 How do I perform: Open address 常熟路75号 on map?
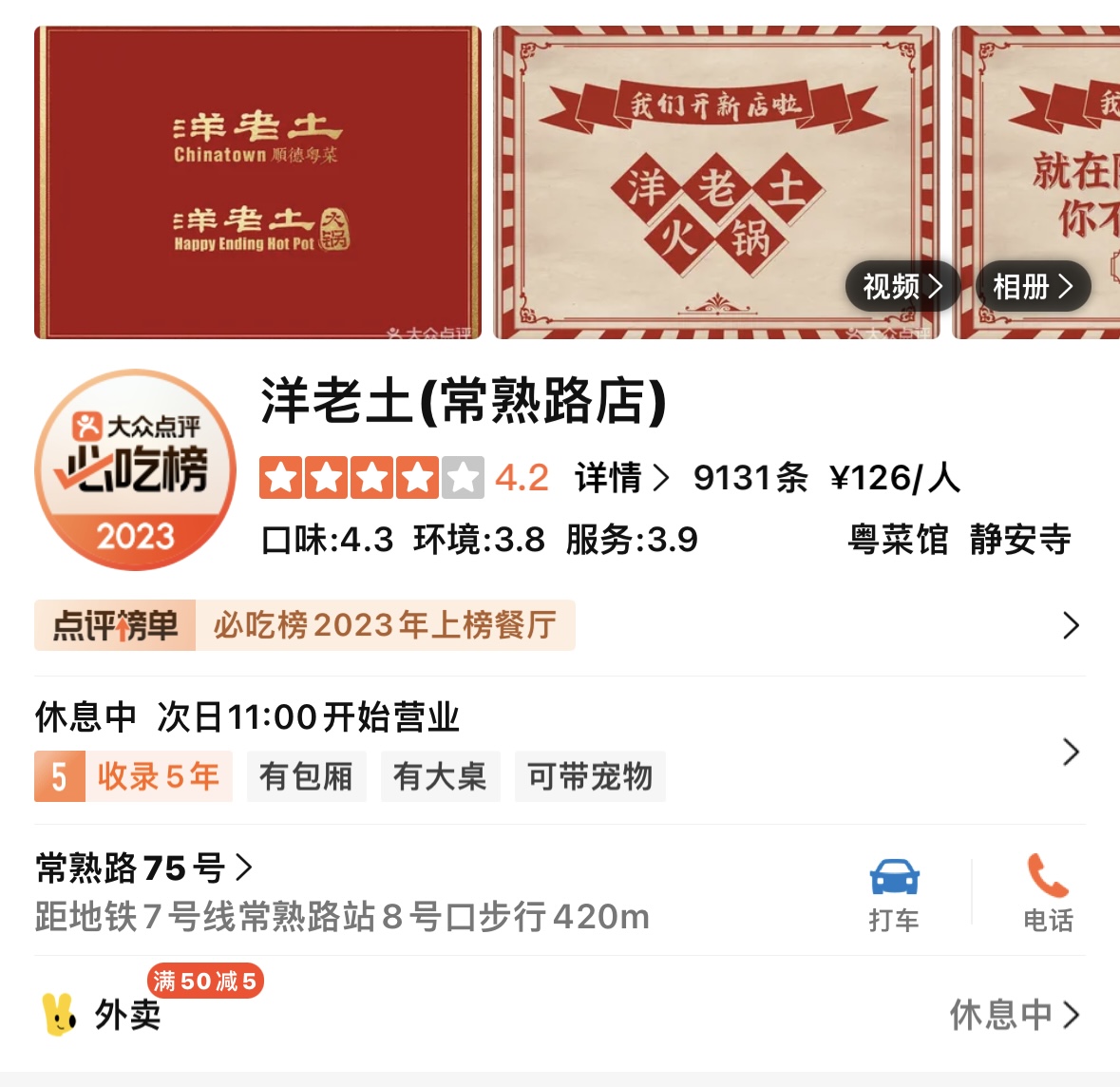pyautogui.click(x=144, y=868)
